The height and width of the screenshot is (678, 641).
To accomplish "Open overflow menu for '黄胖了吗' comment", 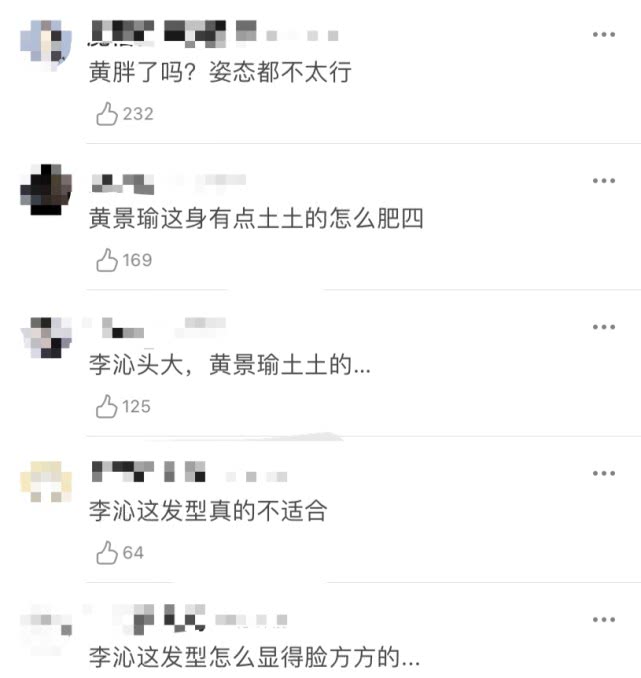I will pos(603,35).
